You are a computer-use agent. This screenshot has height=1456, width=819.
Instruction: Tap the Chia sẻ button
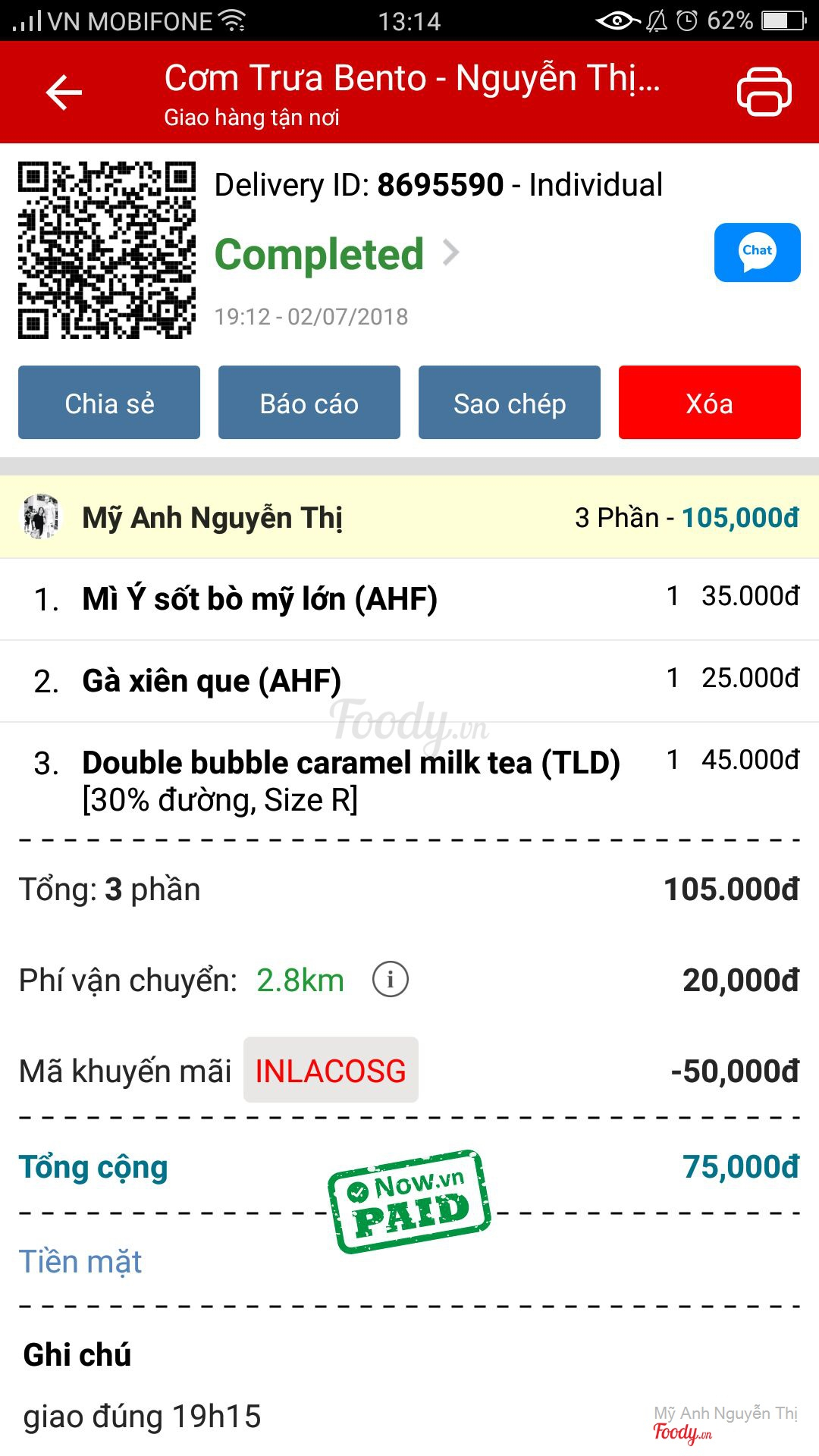(x=109, y=403)
